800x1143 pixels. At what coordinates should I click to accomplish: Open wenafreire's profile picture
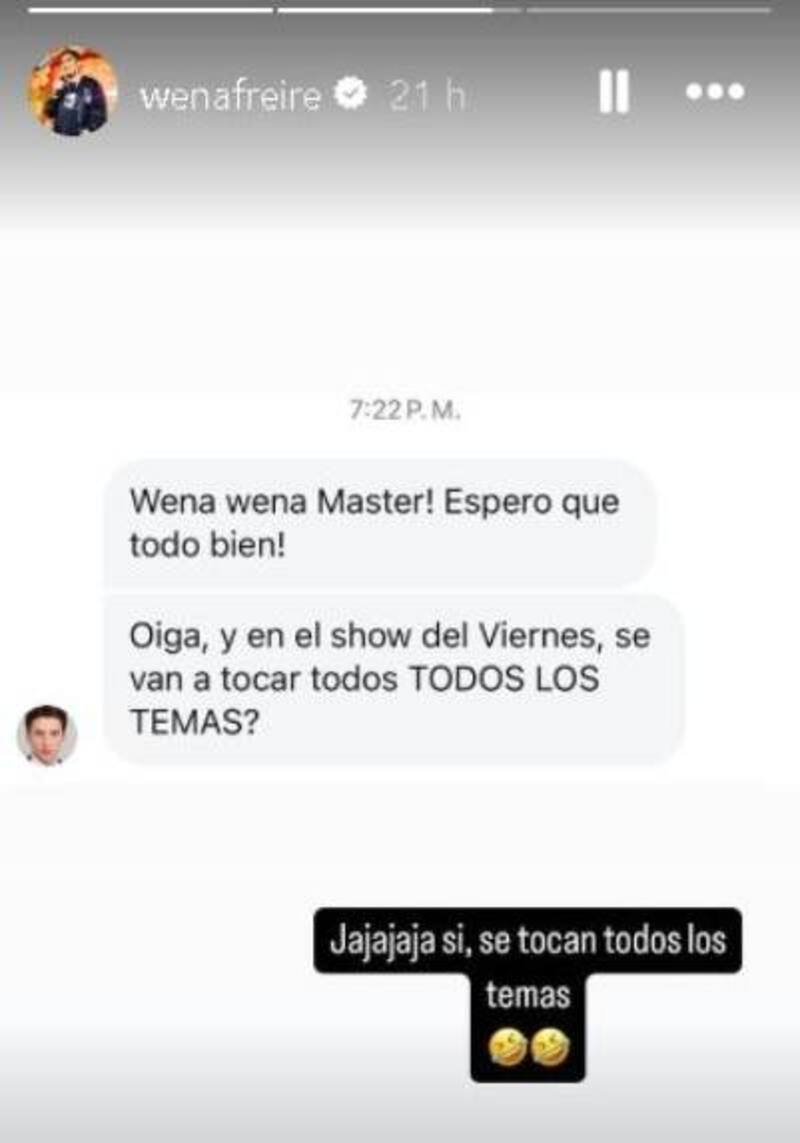tap(73, 92)
